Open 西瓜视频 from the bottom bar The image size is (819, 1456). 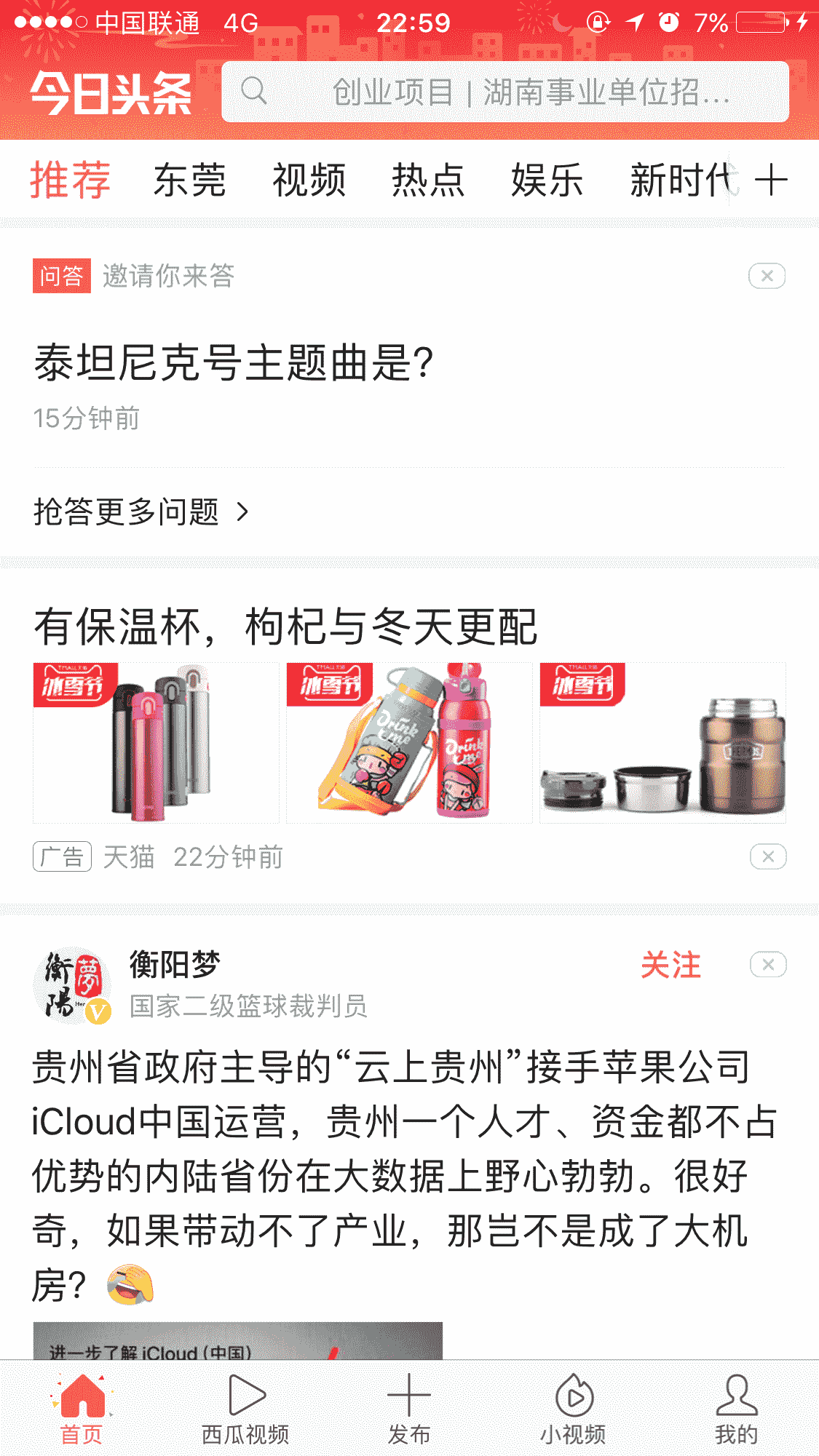click(x=246, y=1407)
